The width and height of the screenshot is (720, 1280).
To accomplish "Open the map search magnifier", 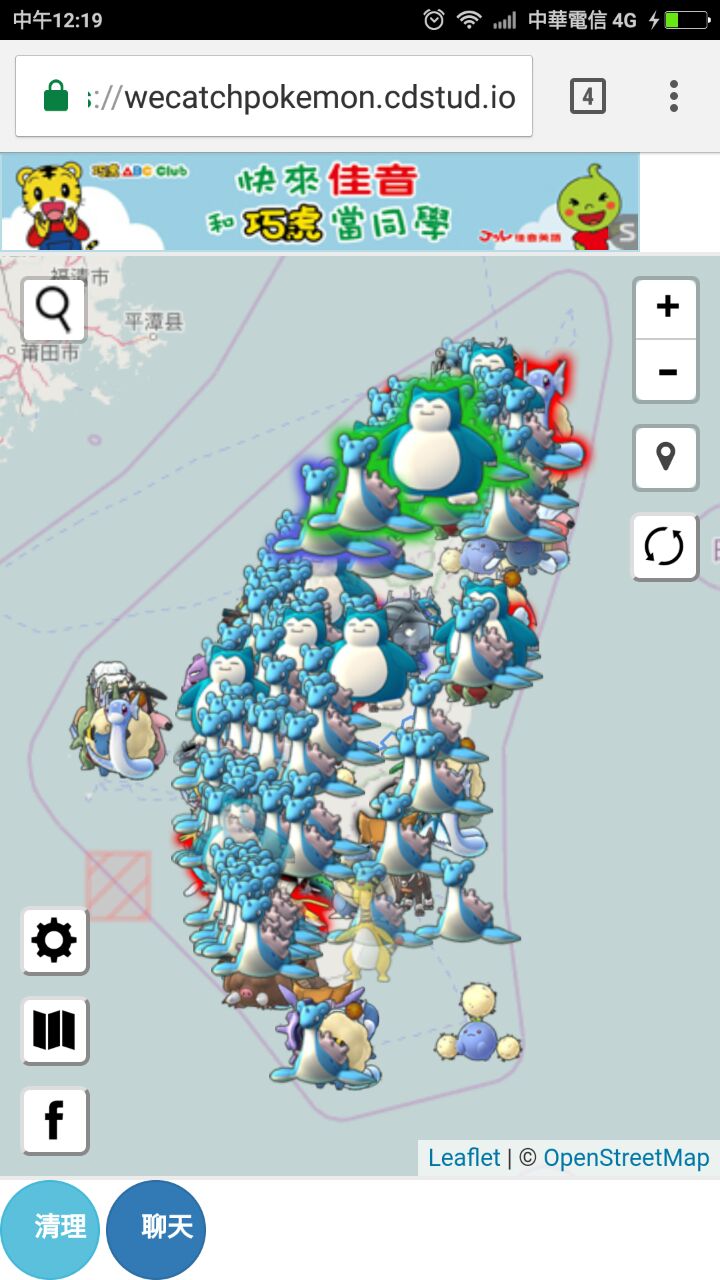I will click(x=54, y=309).
